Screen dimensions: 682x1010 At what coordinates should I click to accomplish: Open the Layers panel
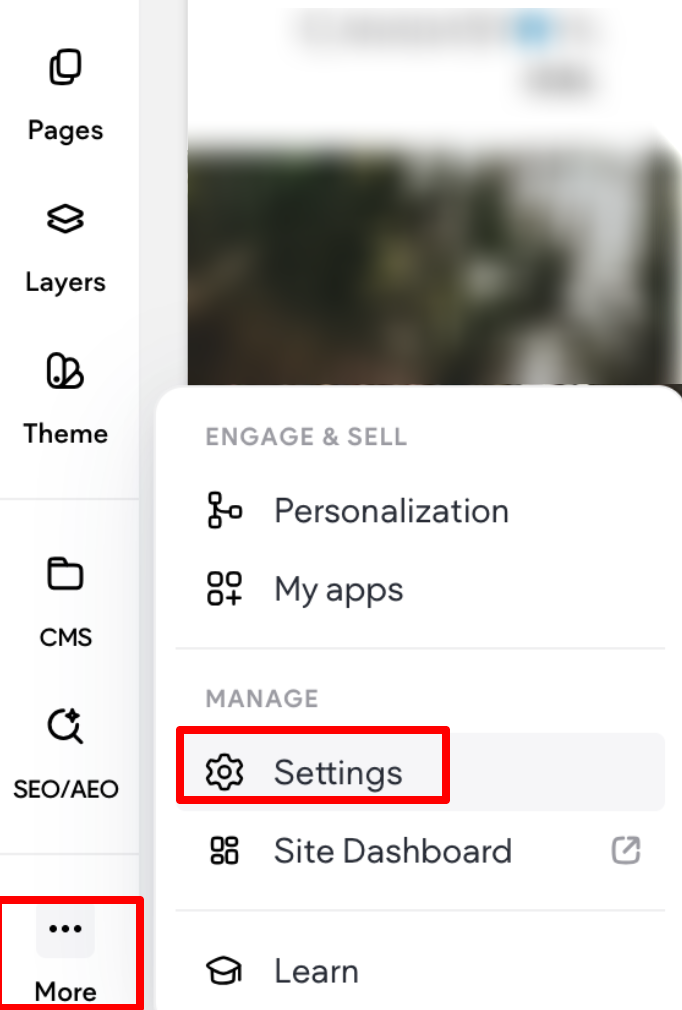(65, 248)
